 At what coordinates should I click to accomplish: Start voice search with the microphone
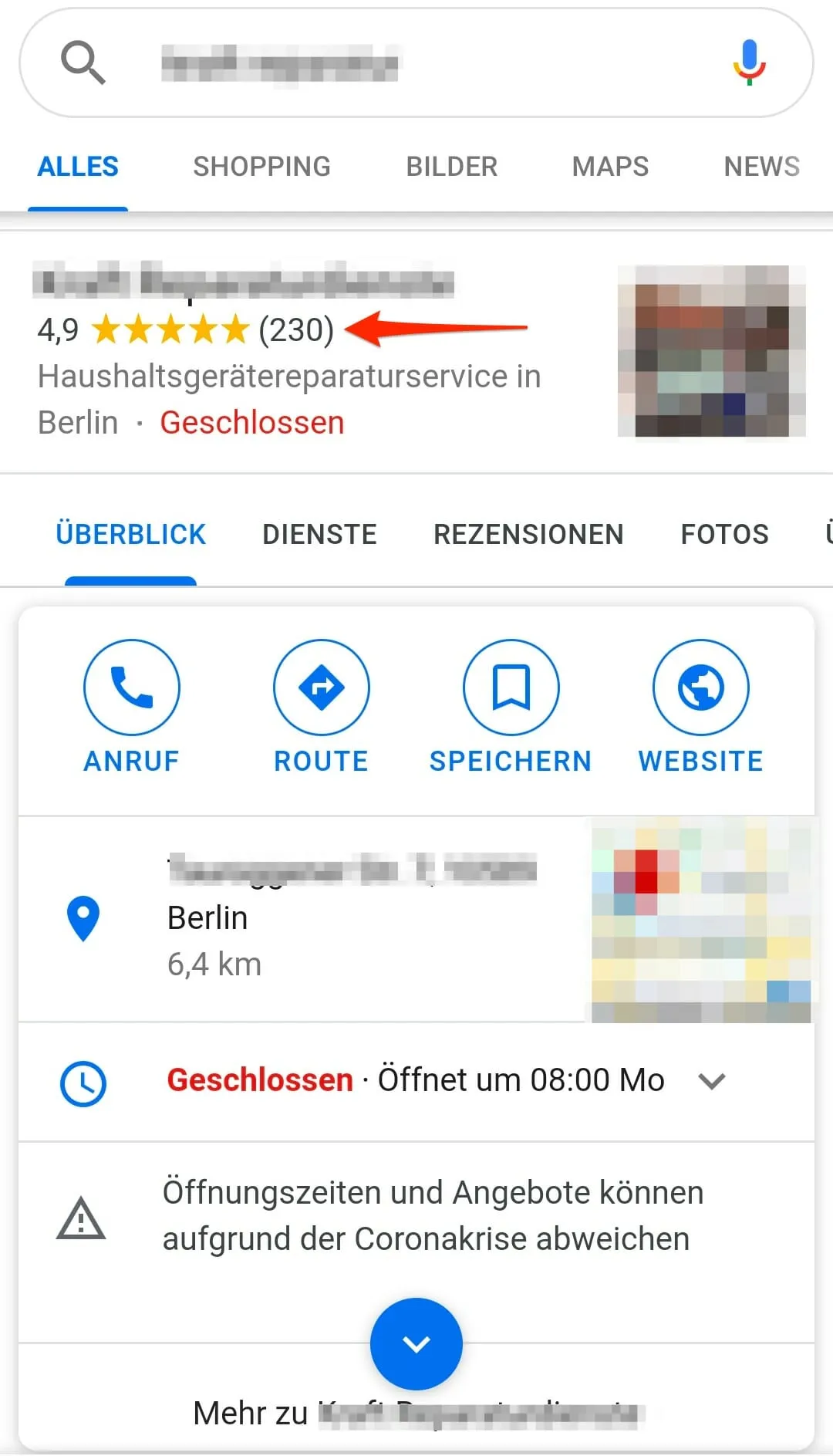coord(748,62)
